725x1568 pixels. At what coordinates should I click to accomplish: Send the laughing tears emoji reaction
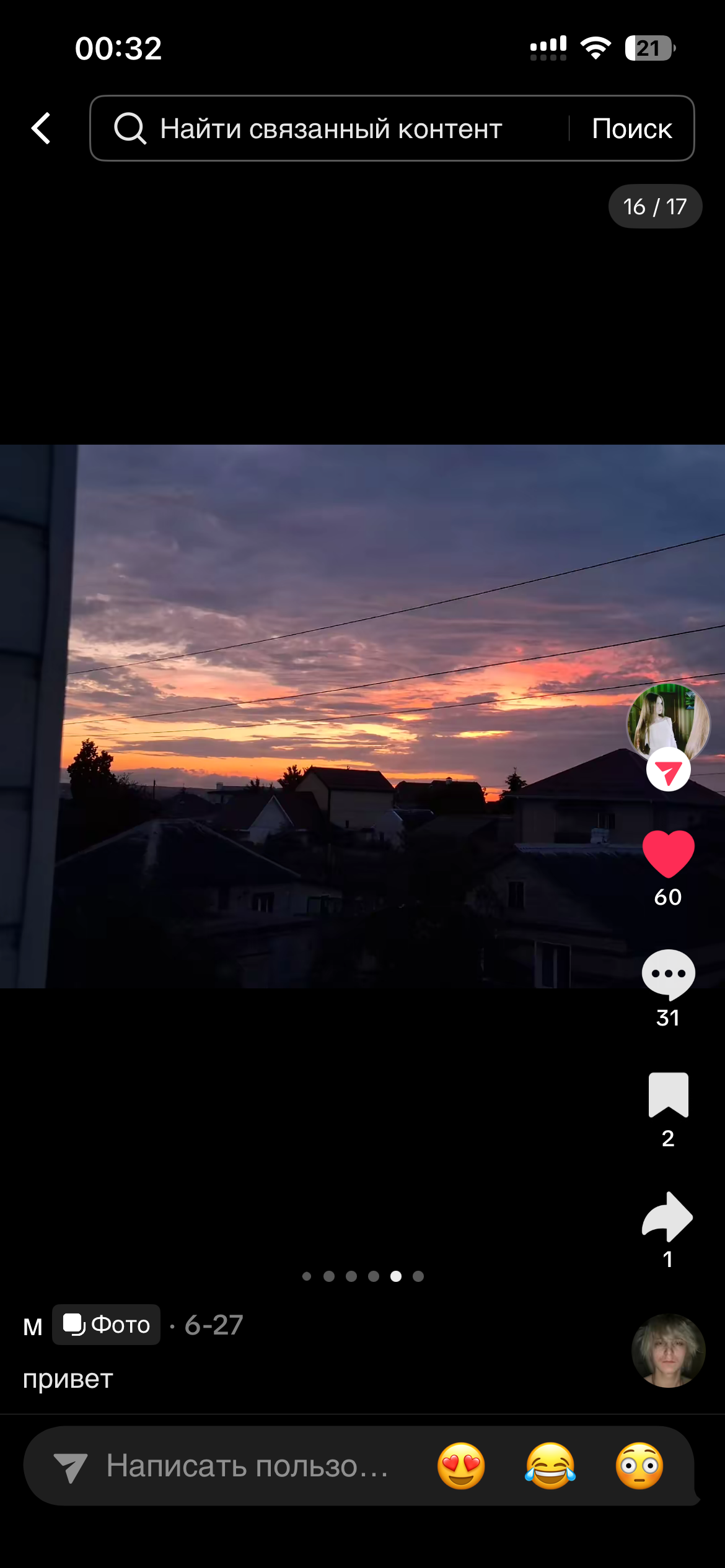pyautogui.click(x=550, y=1466)
